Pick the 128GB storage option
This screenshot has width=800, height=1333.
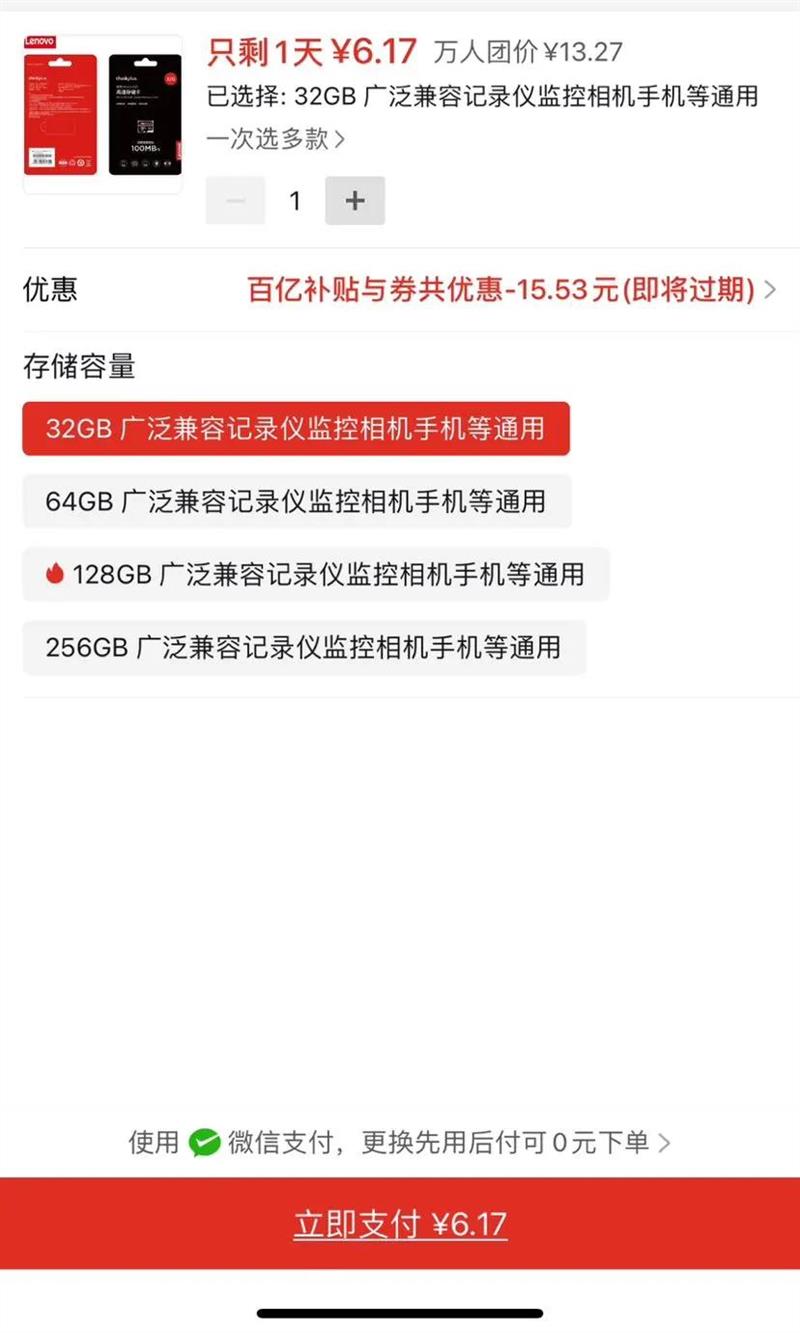click(316, 574)
